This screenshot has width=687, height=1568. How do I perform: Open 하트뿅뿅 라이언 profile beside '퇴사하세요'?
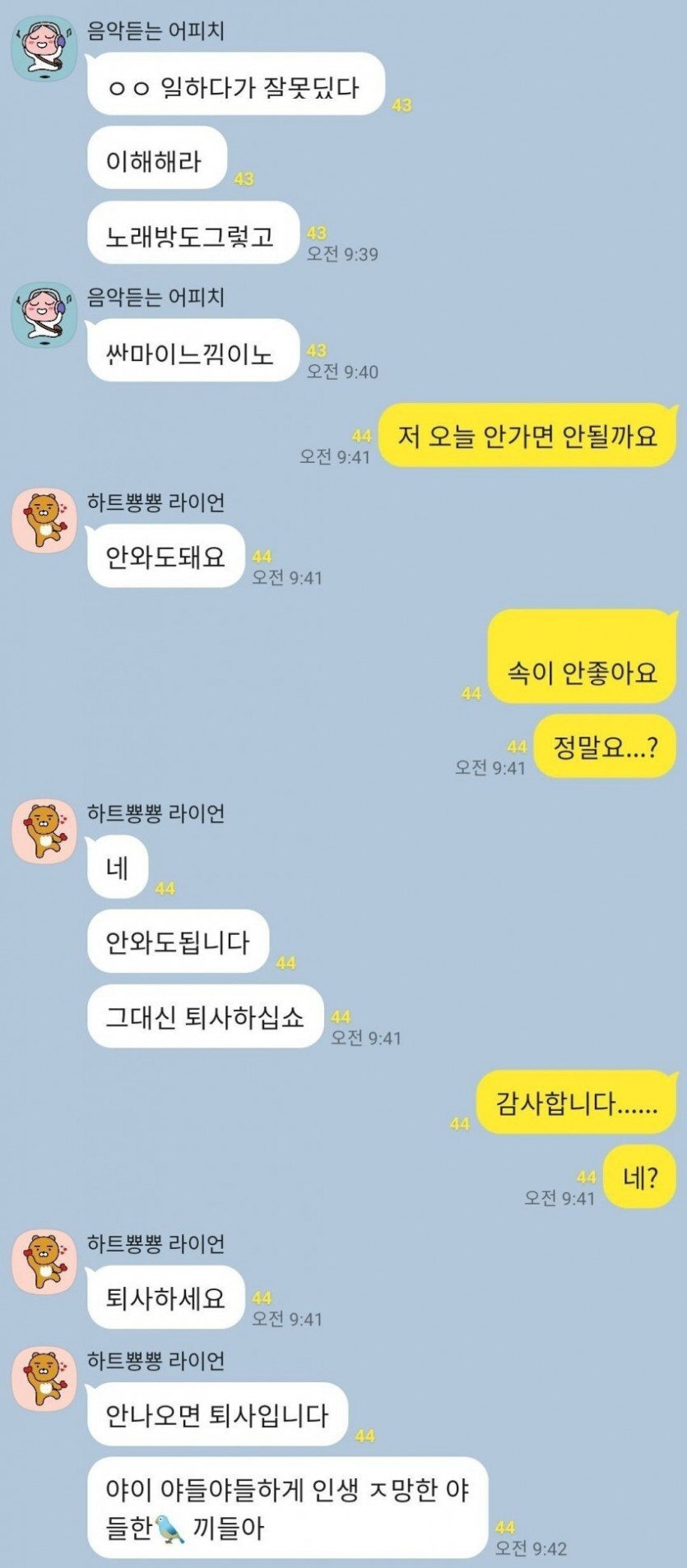pos(44,1262)
